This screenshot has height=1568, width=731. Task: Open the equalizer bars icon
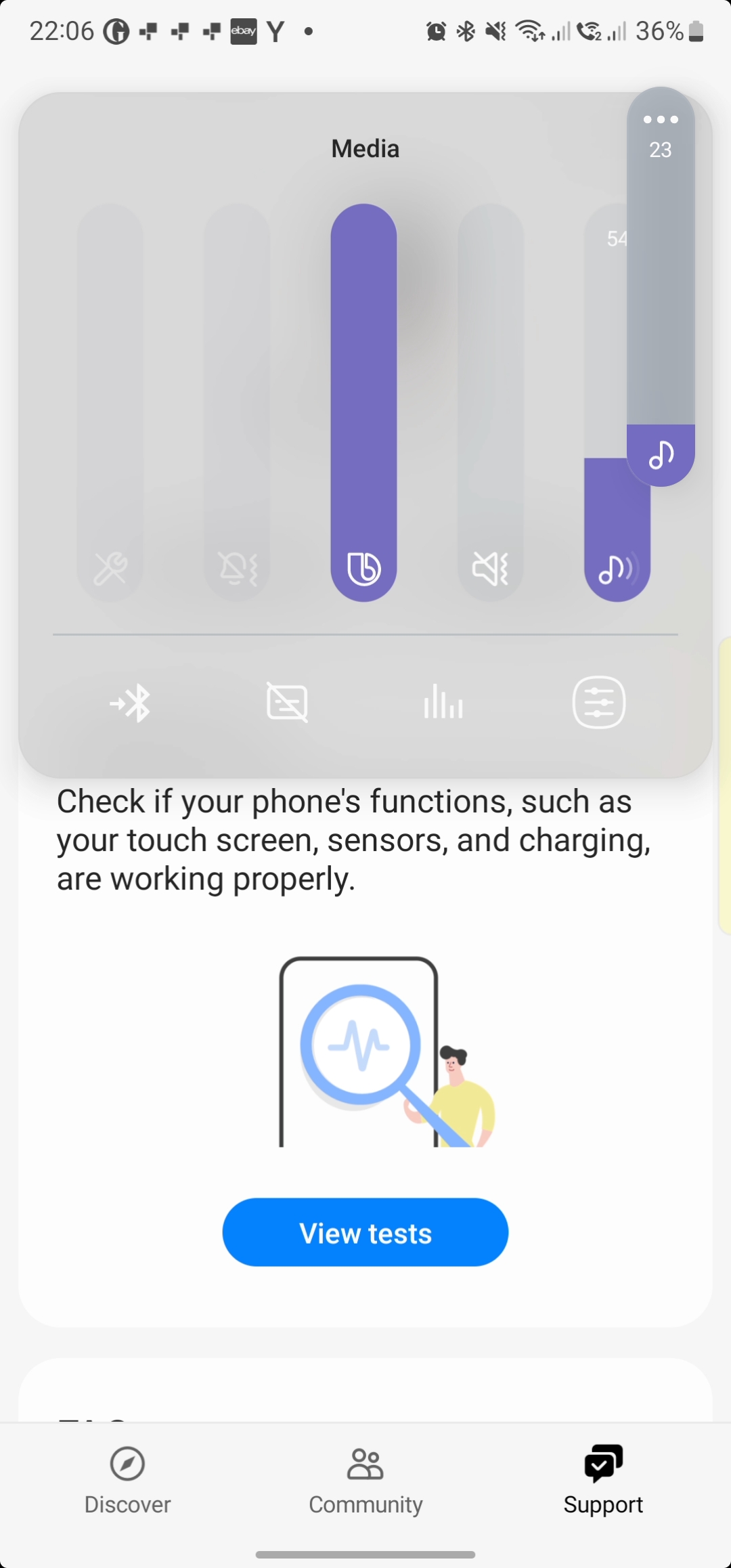(x=443, y=703)
